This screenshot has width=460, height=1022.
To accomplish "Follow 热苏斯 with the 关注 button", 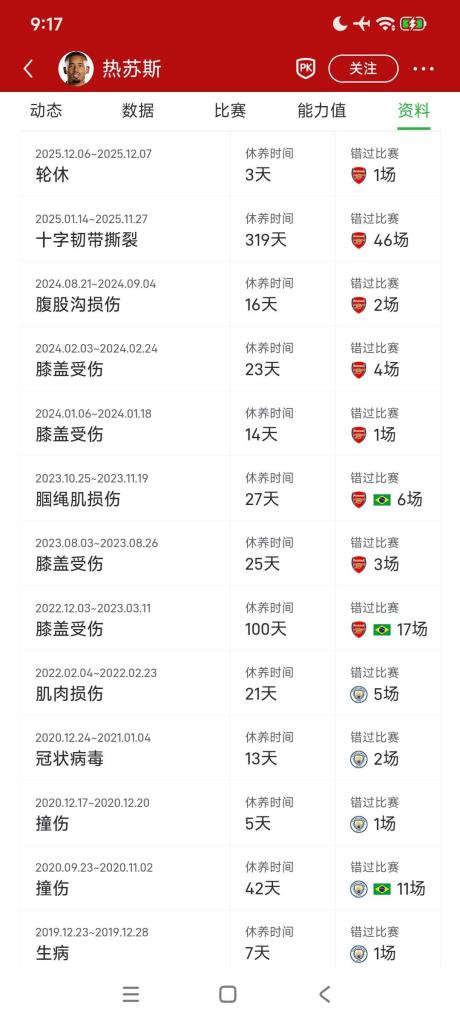I will pos(363,68).
